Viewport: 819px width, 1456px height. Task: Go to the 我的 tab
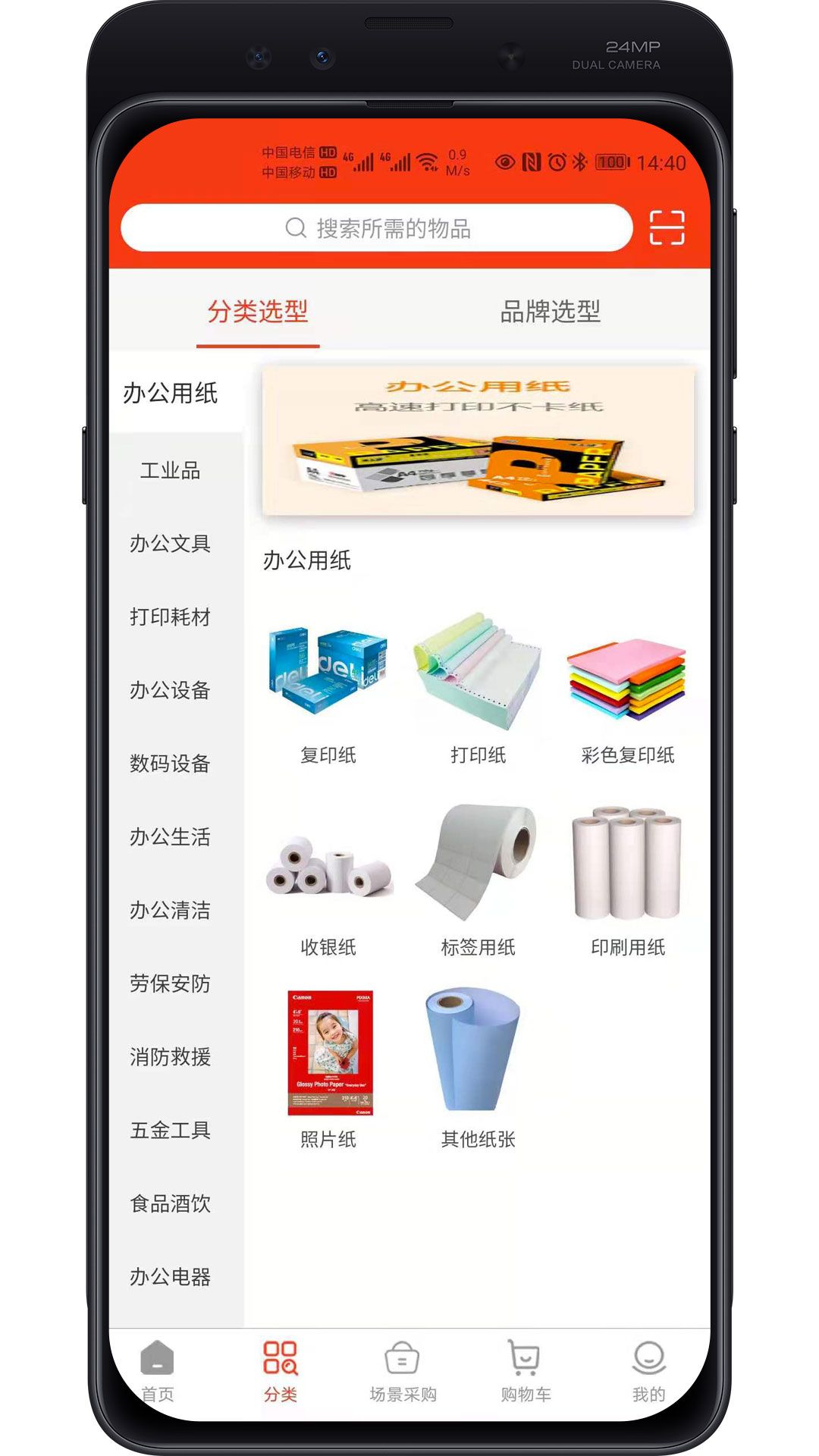coord(648,1371)
